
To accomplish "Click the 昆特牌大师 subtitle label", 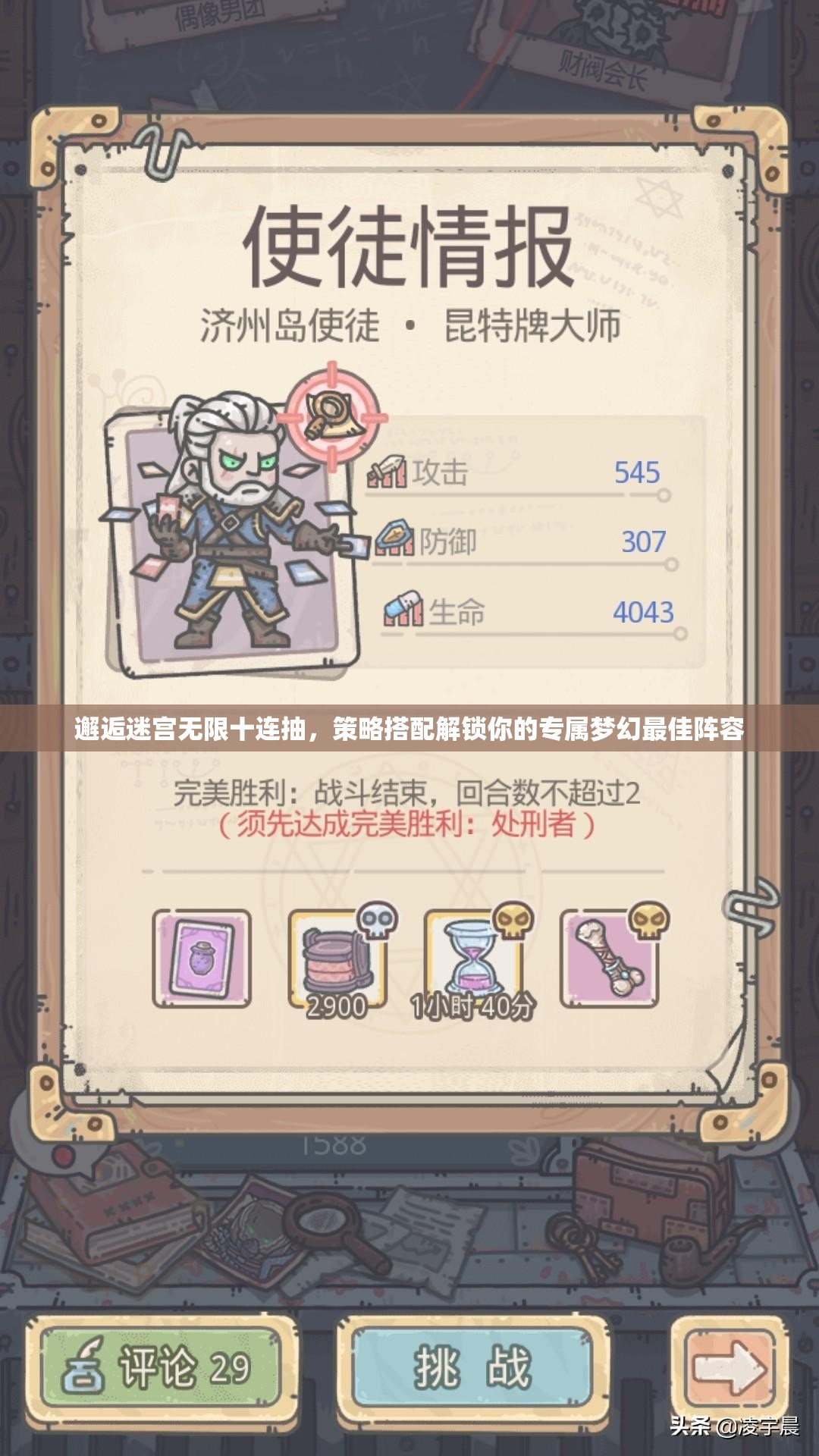I will pos(532,325).
